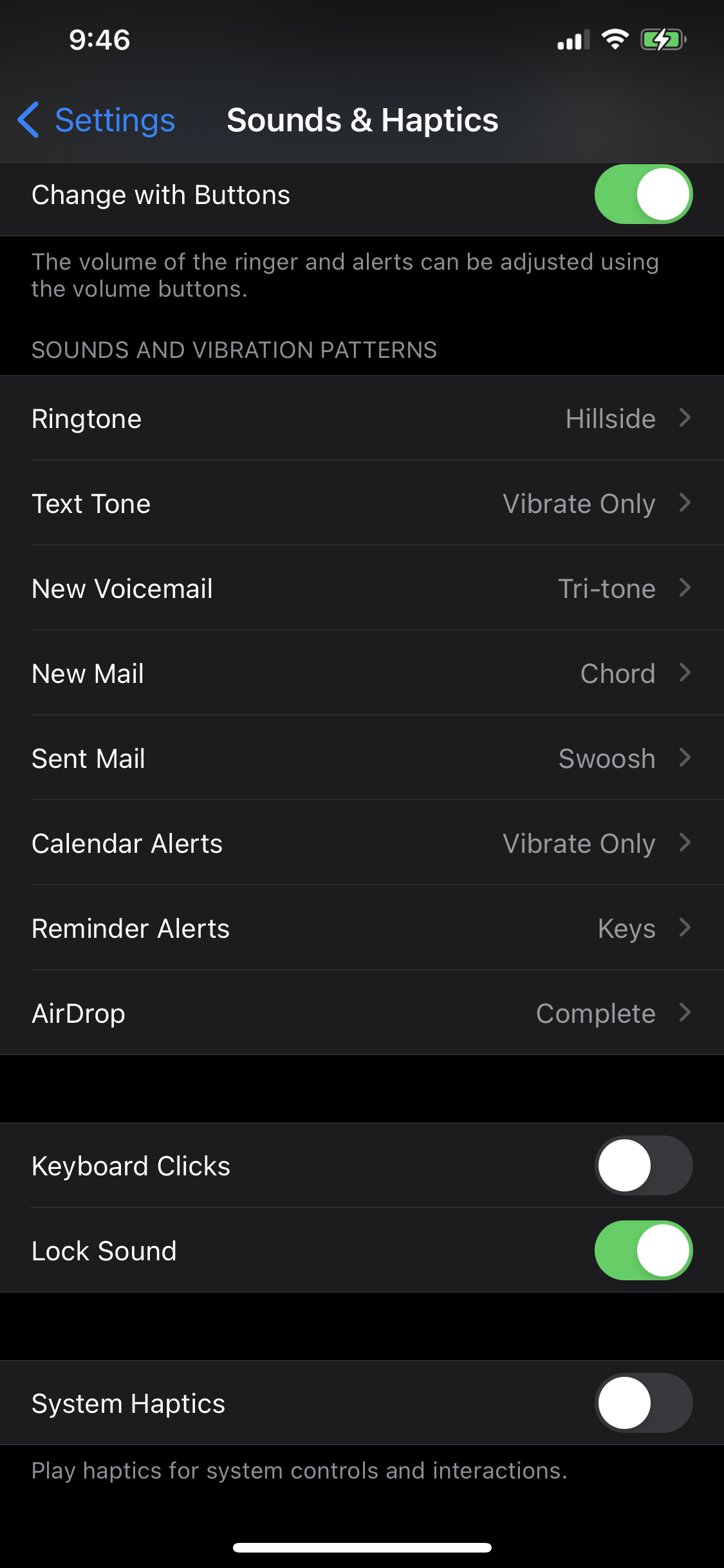Select the New Voicemail row
Viewport: 724px width, 1568px height.
362,588
